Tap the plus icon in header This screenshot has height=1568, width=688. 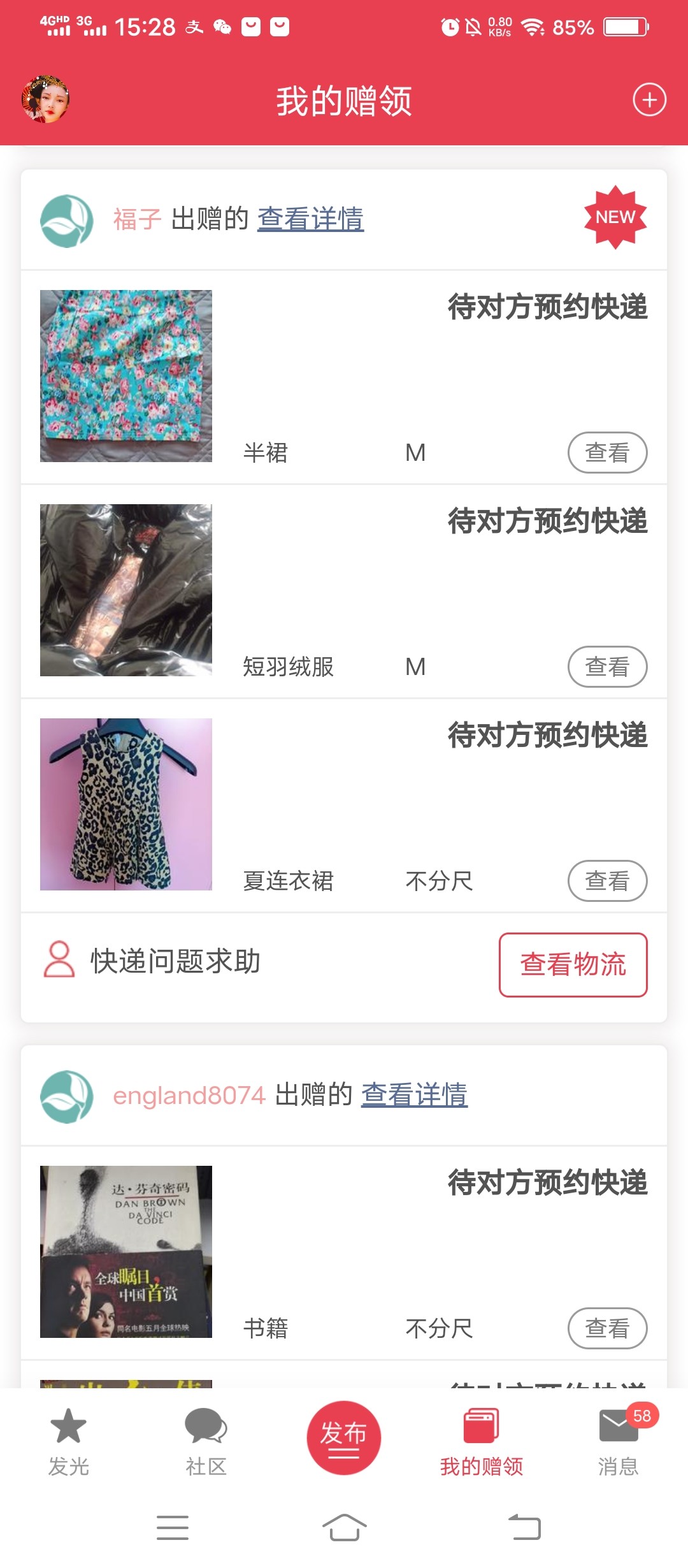(649, 100)
